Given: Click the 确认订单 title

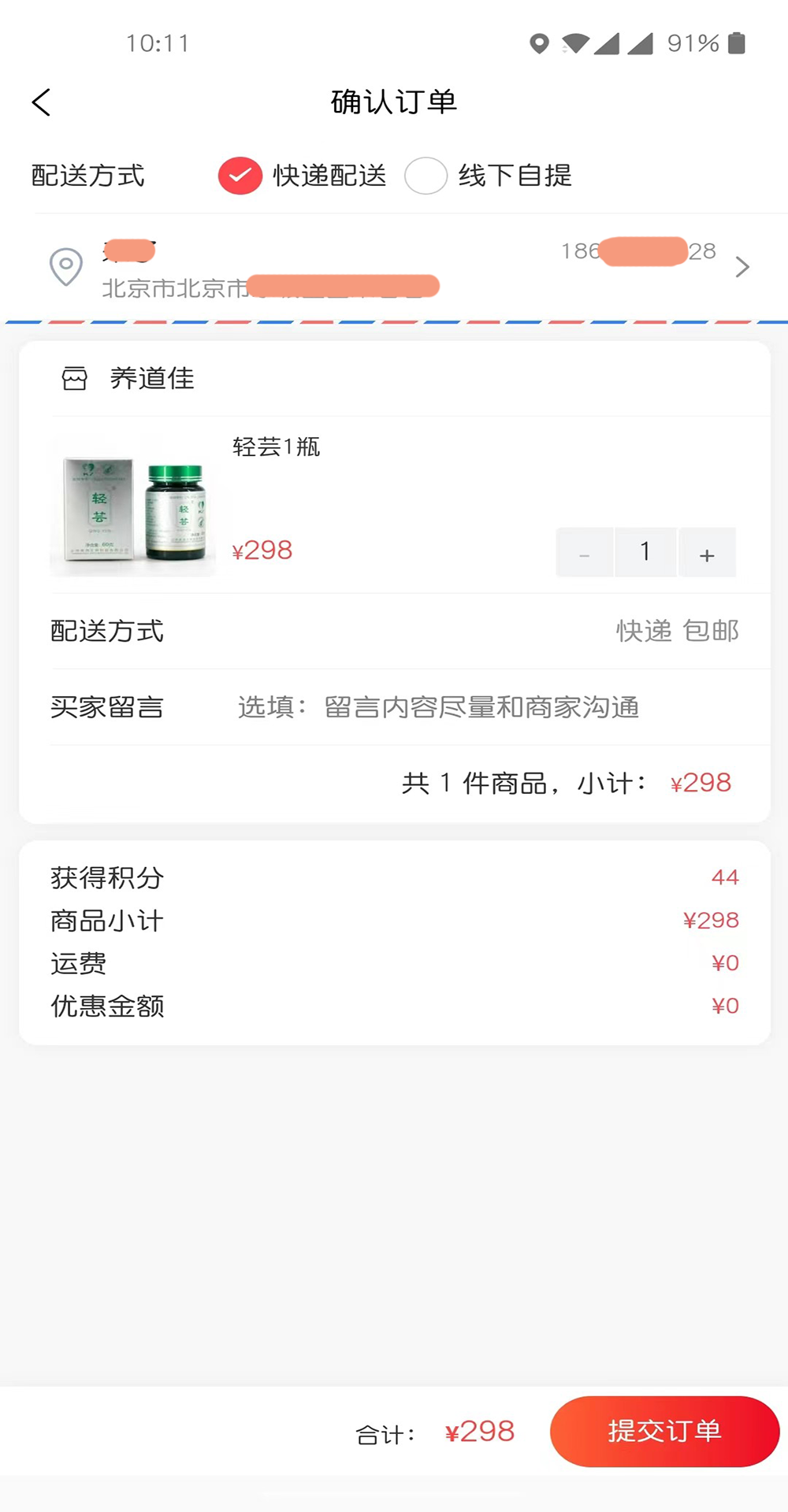Looking at the screenshot, I should click(394, 102).
